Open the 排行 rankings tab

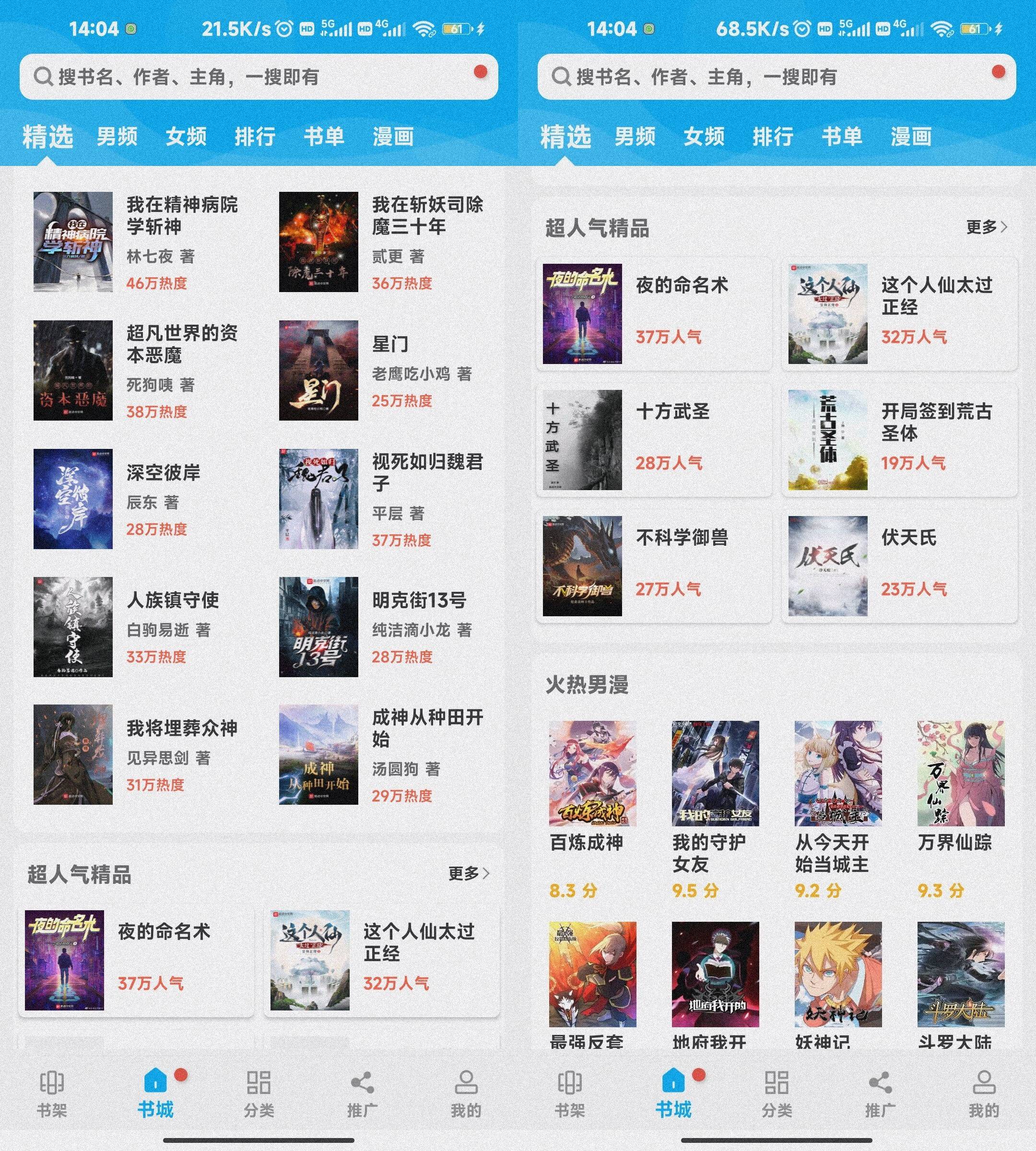(x=256, y=137)
